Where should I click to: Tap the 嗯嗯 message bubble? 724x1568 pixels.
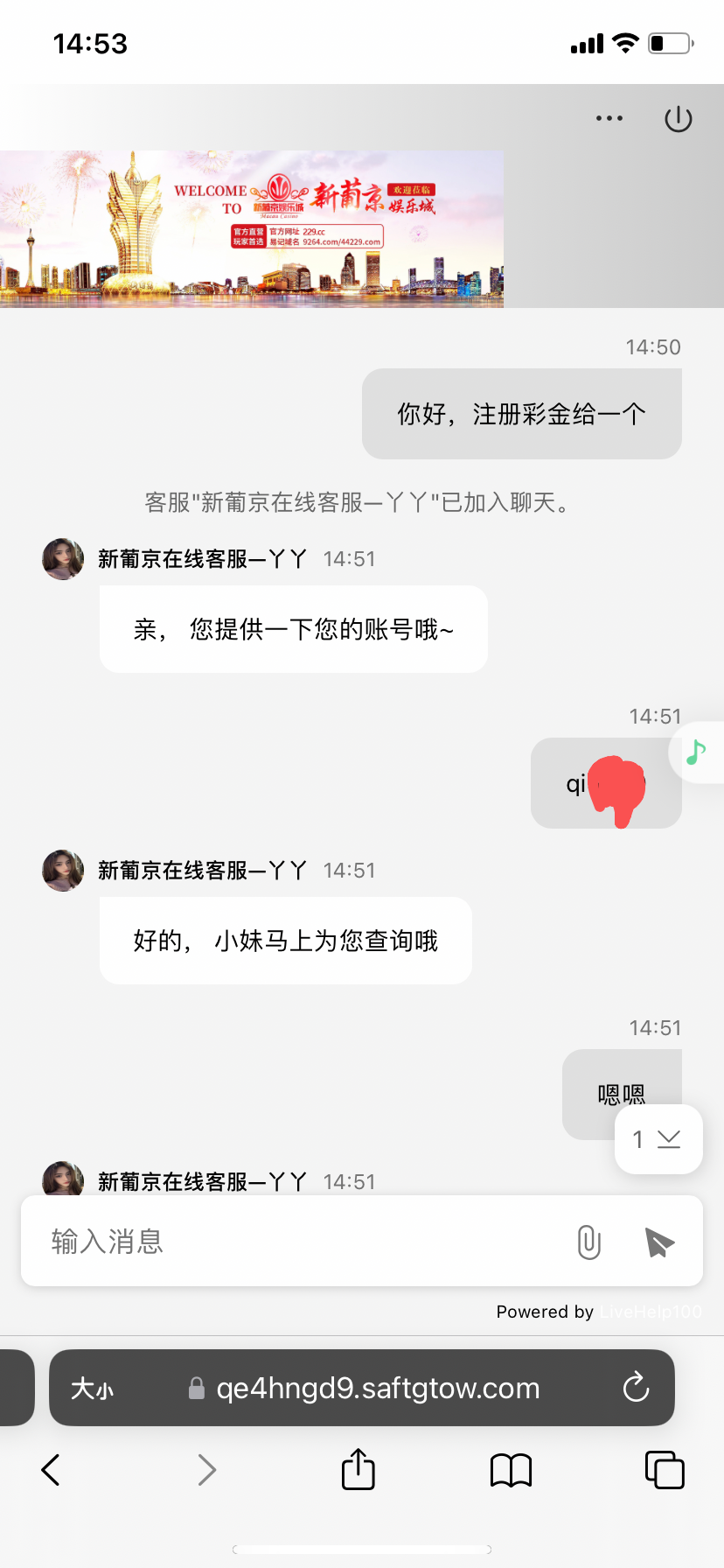coord(622,1095)
